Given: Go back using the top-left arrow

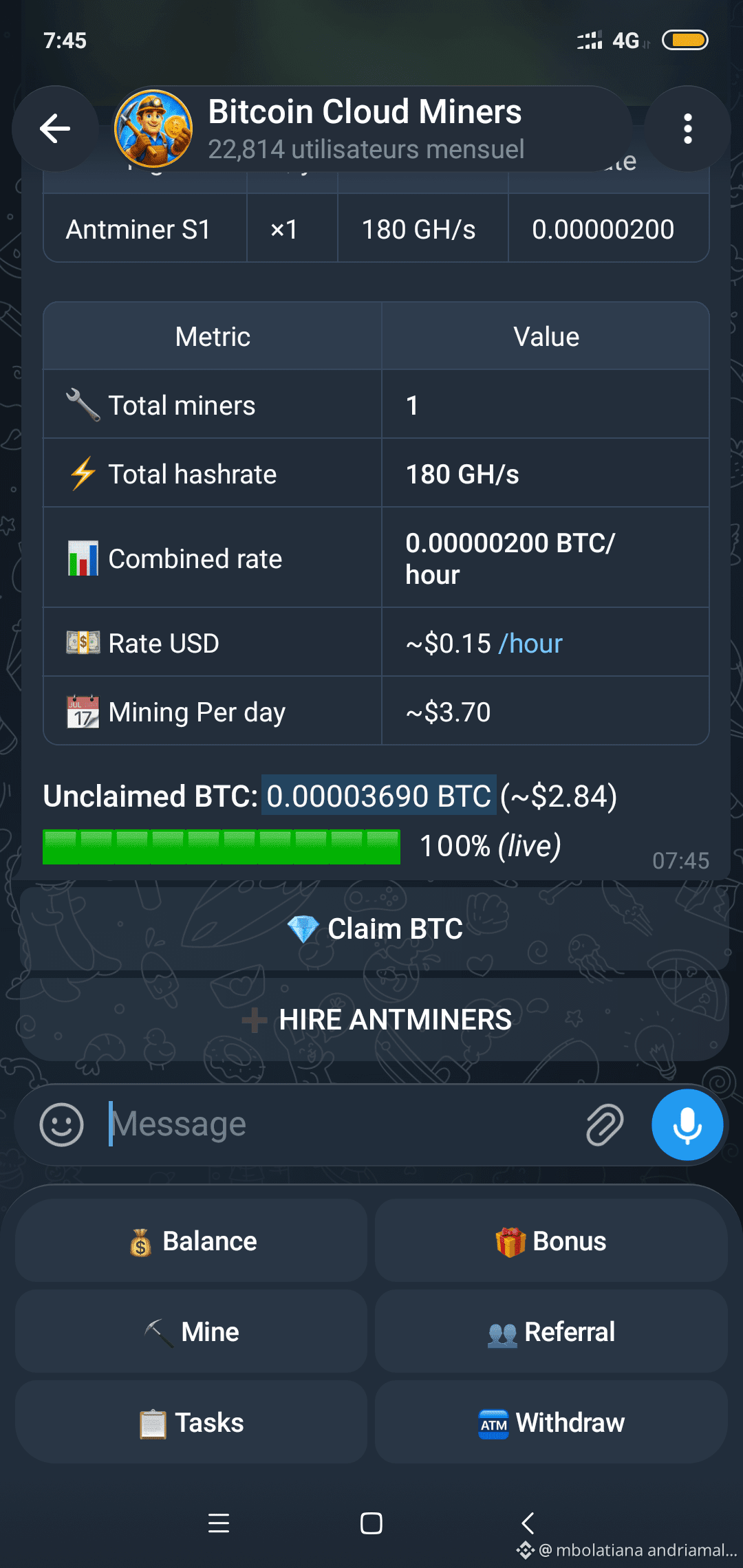Looking at the screenshot, I should tap(55, 129).
